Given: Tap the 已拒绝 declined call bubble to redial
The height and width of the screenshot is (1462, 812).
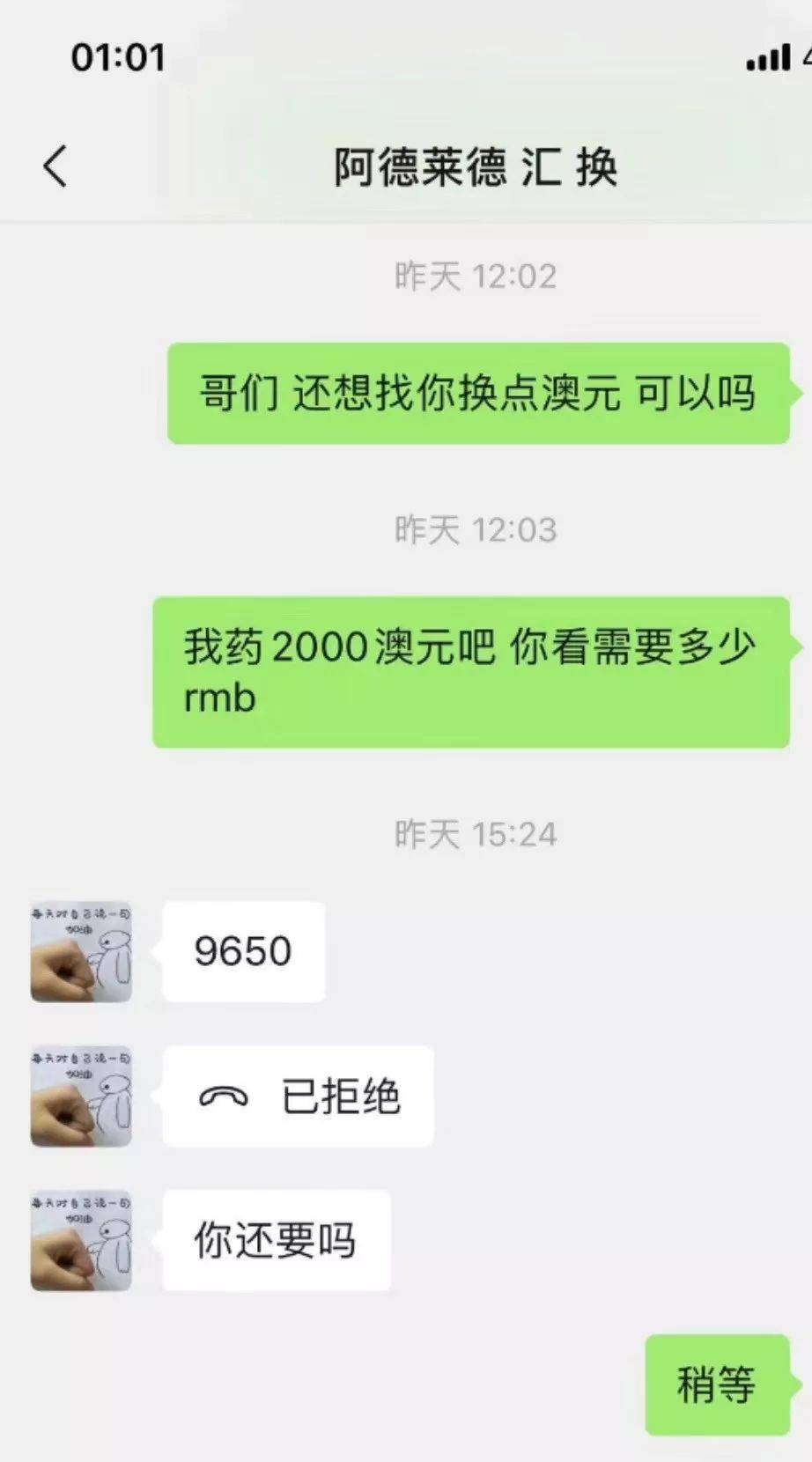Looking at the screenshot, I should click(298, 1096).
